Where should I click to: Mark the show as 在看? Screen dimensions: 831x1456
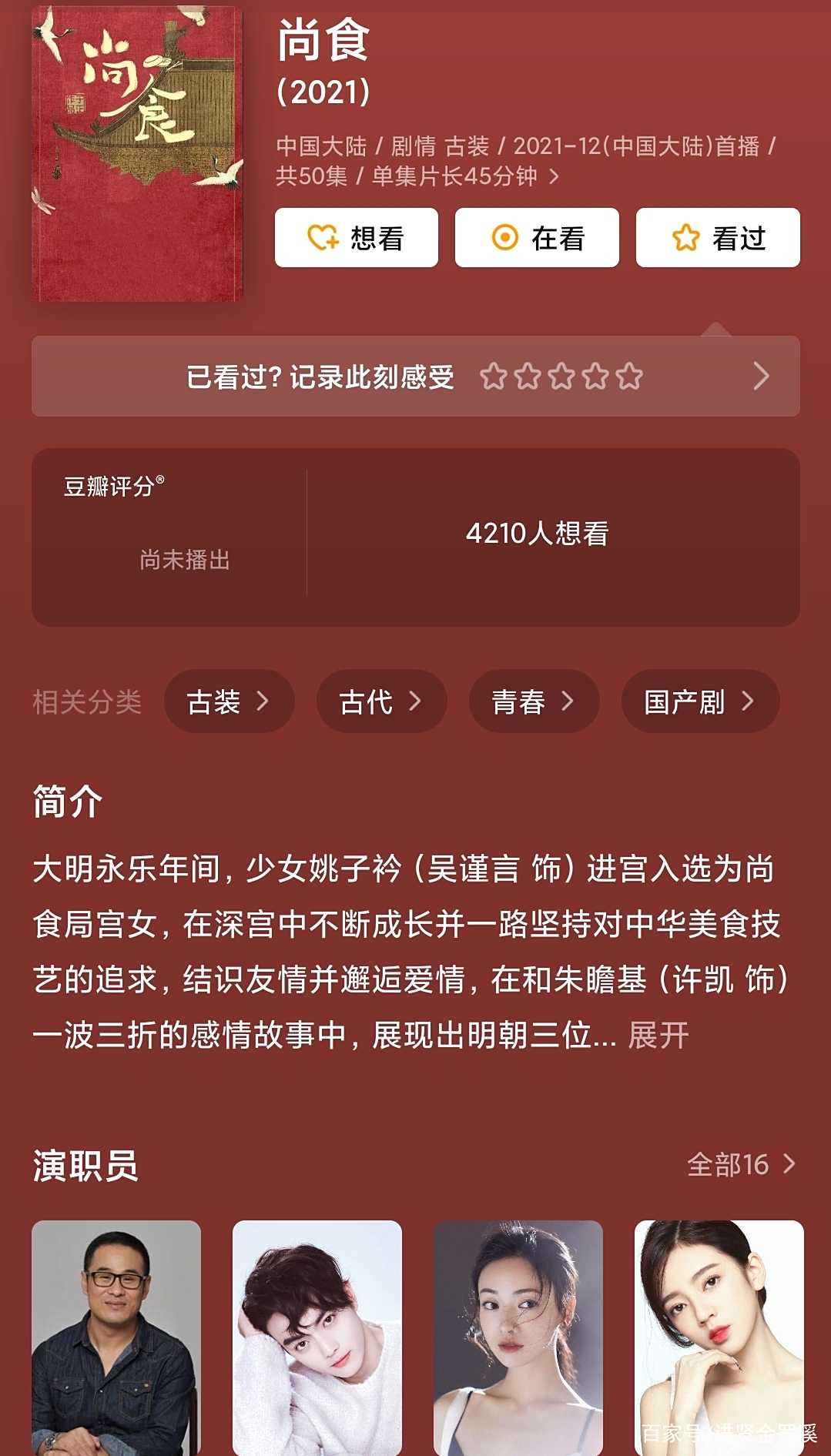537,238
